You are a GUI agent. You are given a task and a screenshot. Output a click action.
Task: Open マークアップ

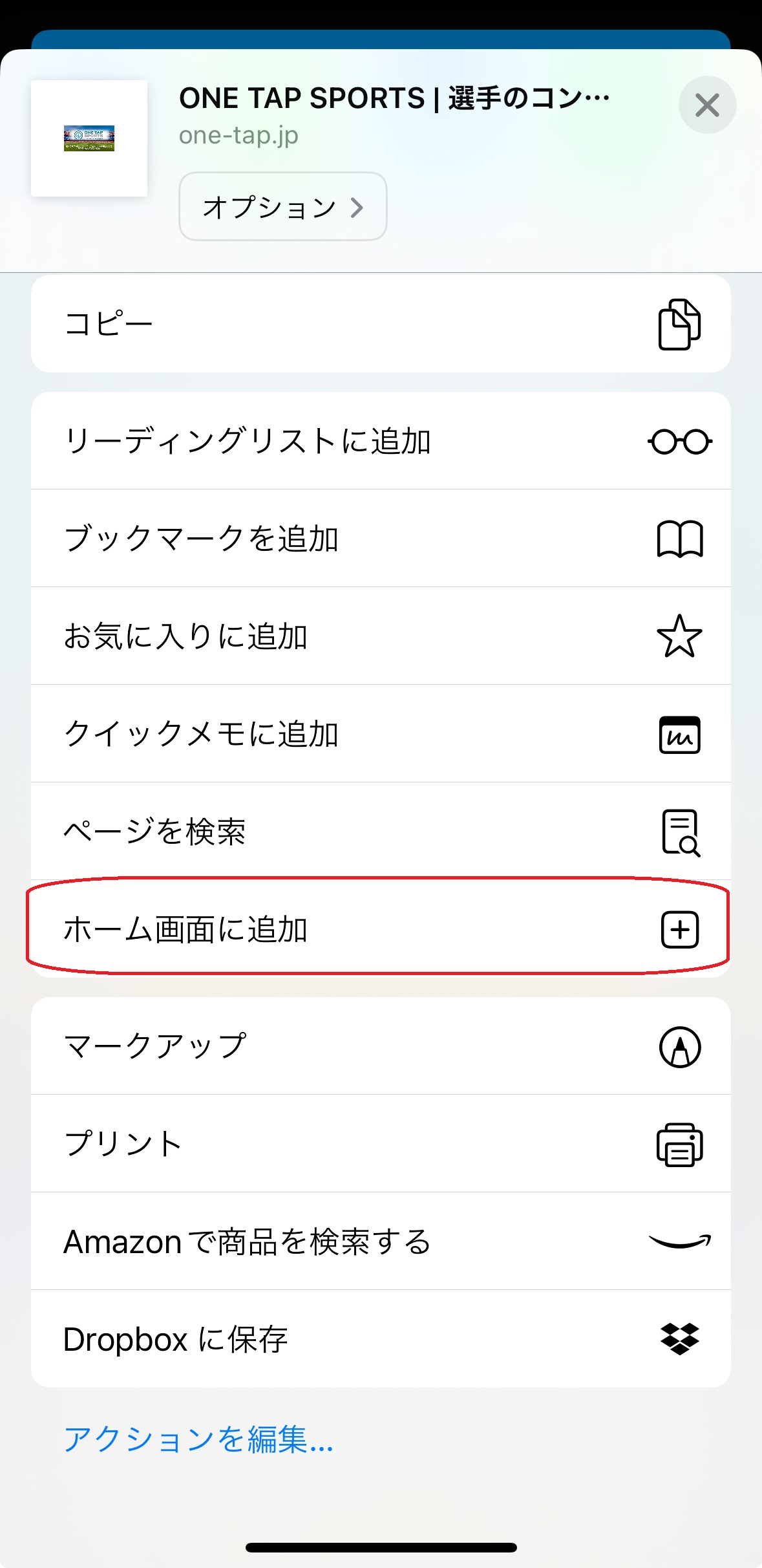point(381,1046)
